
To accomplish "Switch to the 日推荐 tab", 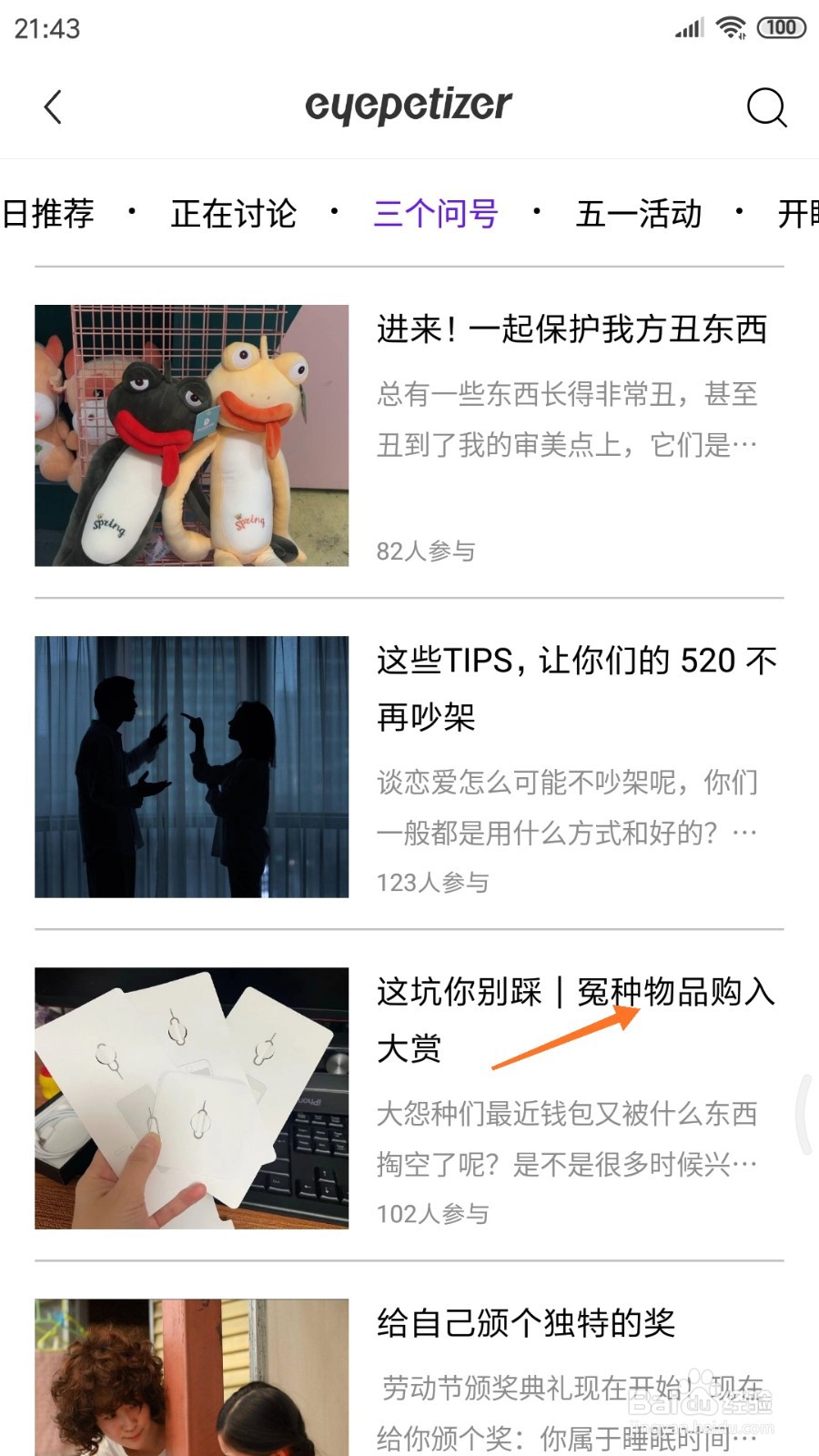I will pos(50,214).
